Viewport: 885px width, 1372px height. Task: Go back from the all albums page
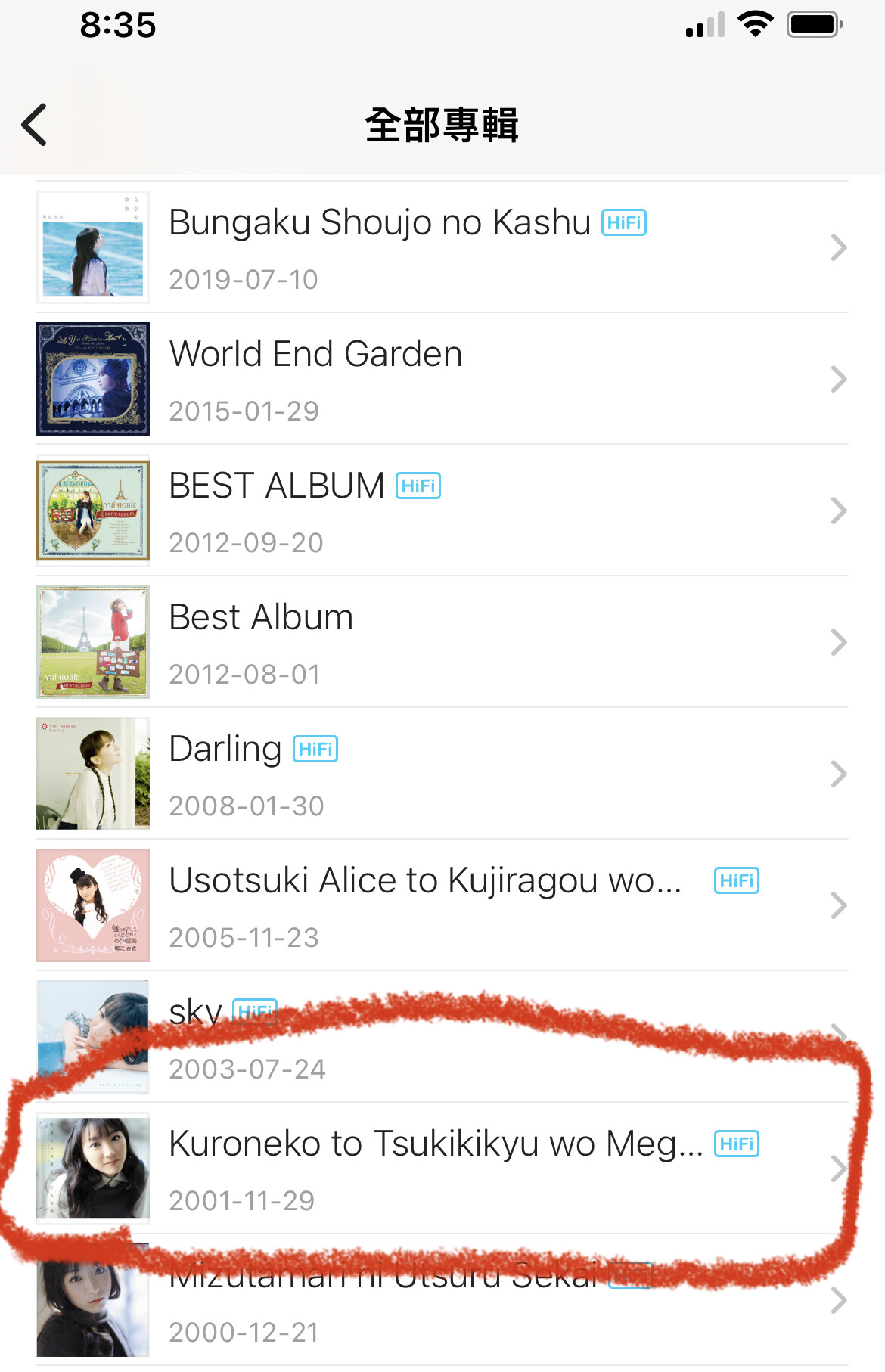(35, 125)
